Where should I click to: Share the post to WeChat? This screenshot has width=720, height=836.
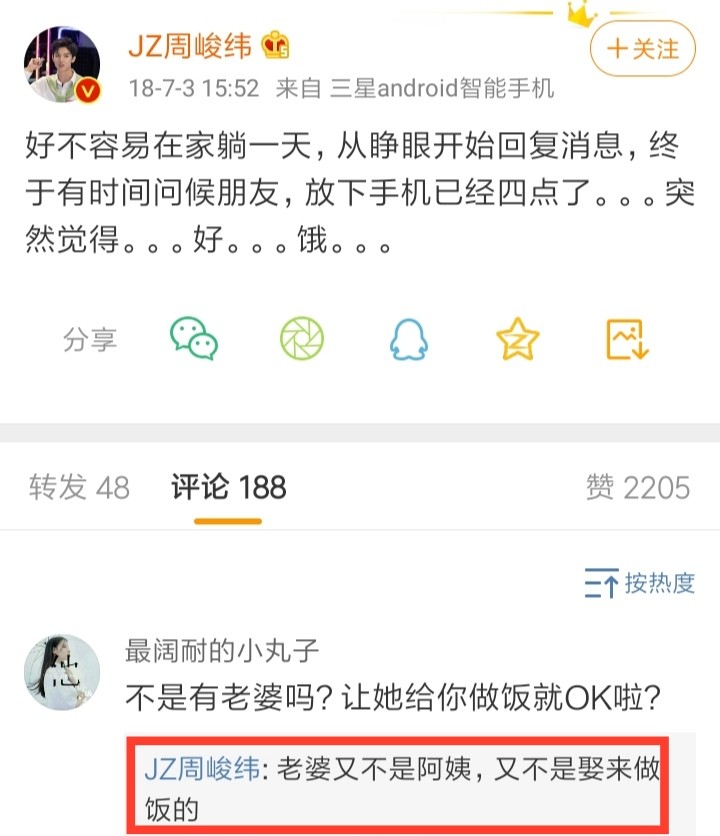pyautogui.click(x=193, y=339)
